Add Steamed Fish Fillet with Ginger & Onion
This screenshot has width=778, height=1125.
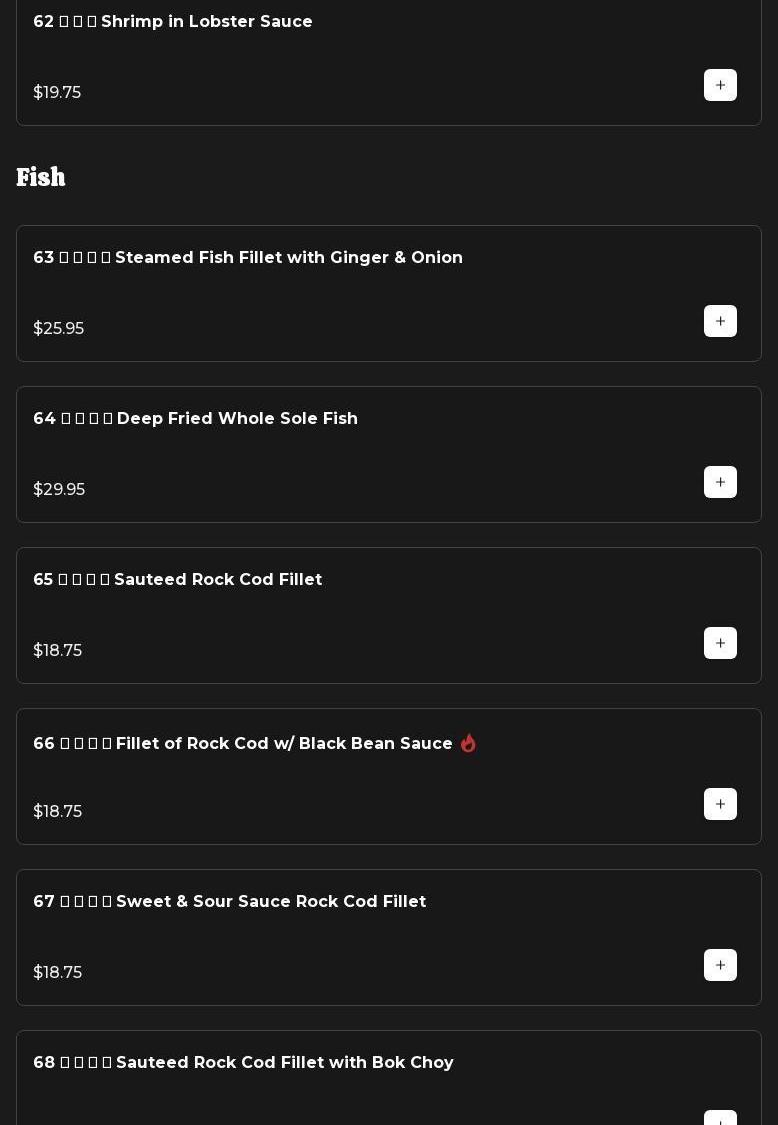click(720, 321)
